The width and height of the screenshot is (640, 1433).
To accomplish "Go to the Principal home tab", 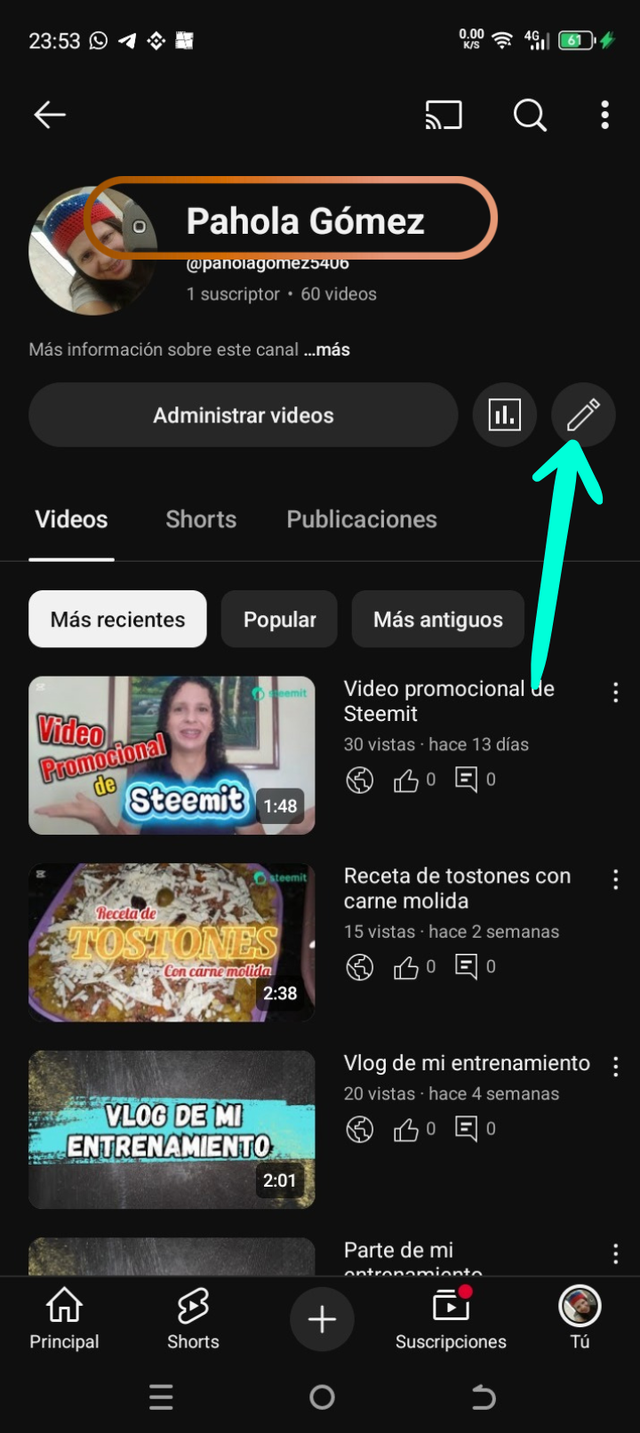I will tap(64, 1318).
